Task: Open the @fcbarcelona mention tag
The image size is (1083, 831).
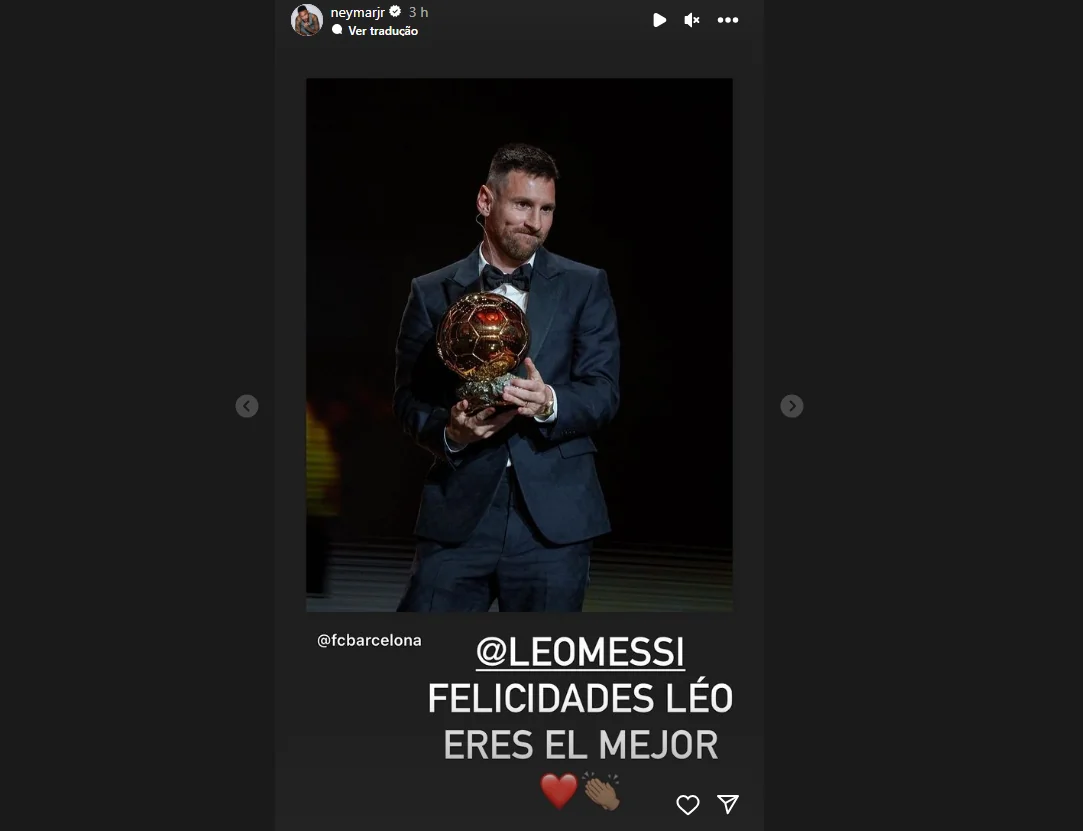Action: [369, 640]
